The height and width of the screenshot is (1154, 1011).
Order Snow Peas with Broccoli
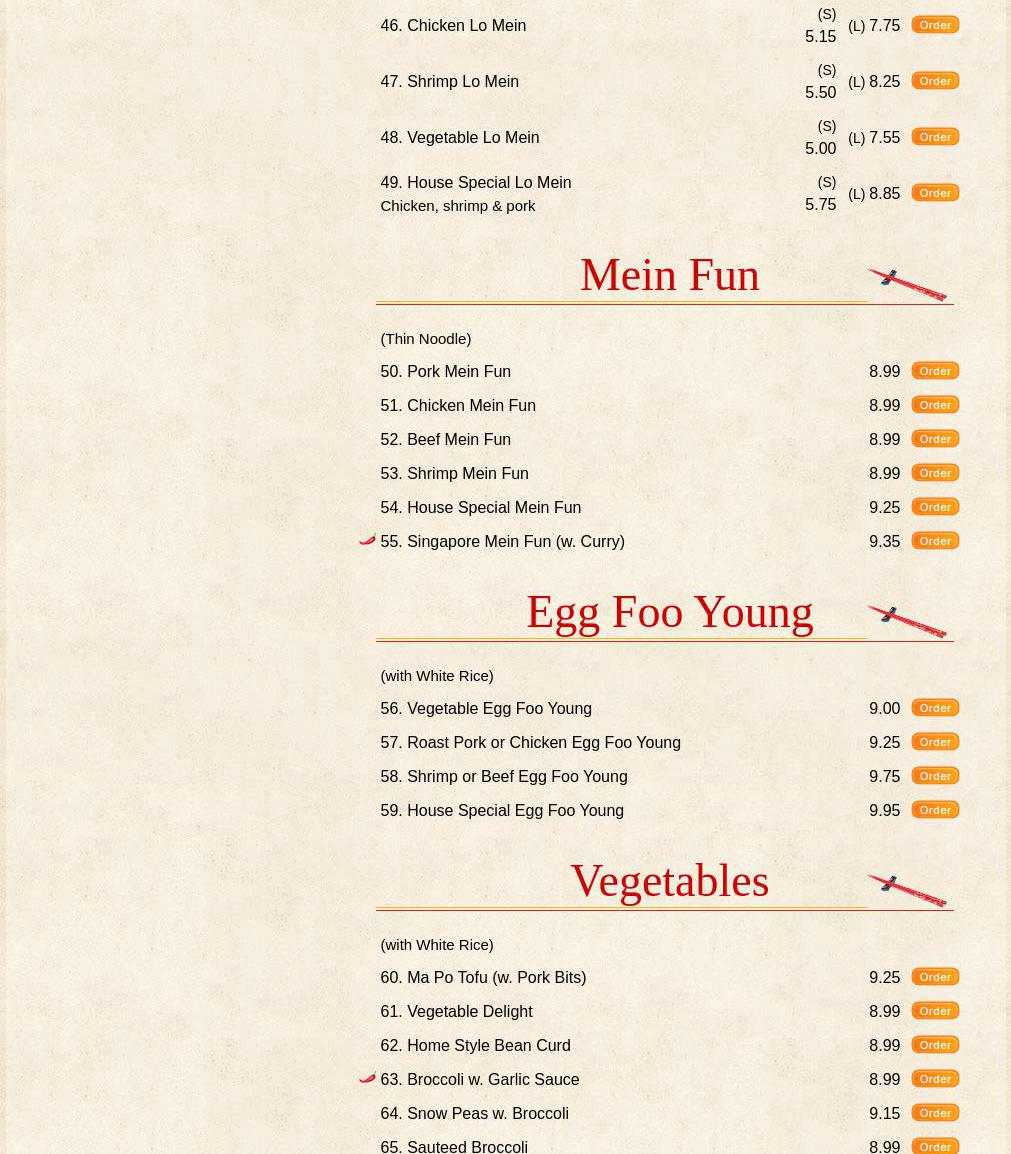click(x=934, y=1113)
